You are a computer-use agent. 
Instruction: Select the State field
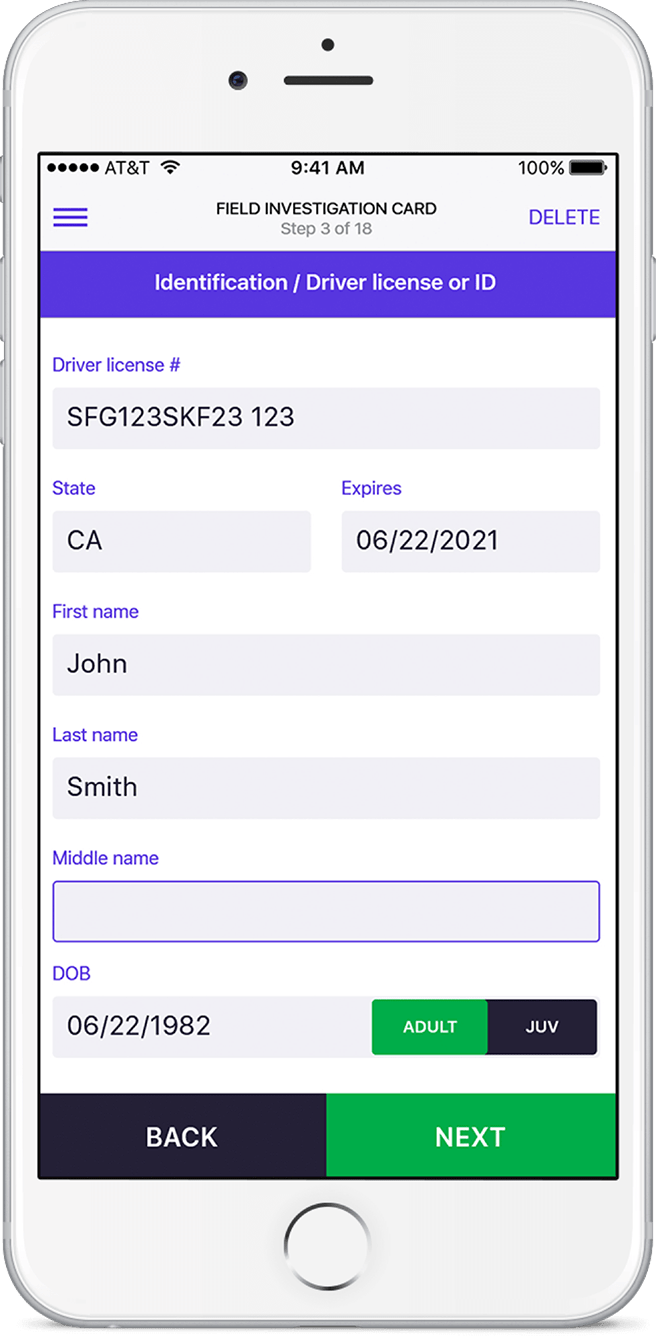point(181,541)
